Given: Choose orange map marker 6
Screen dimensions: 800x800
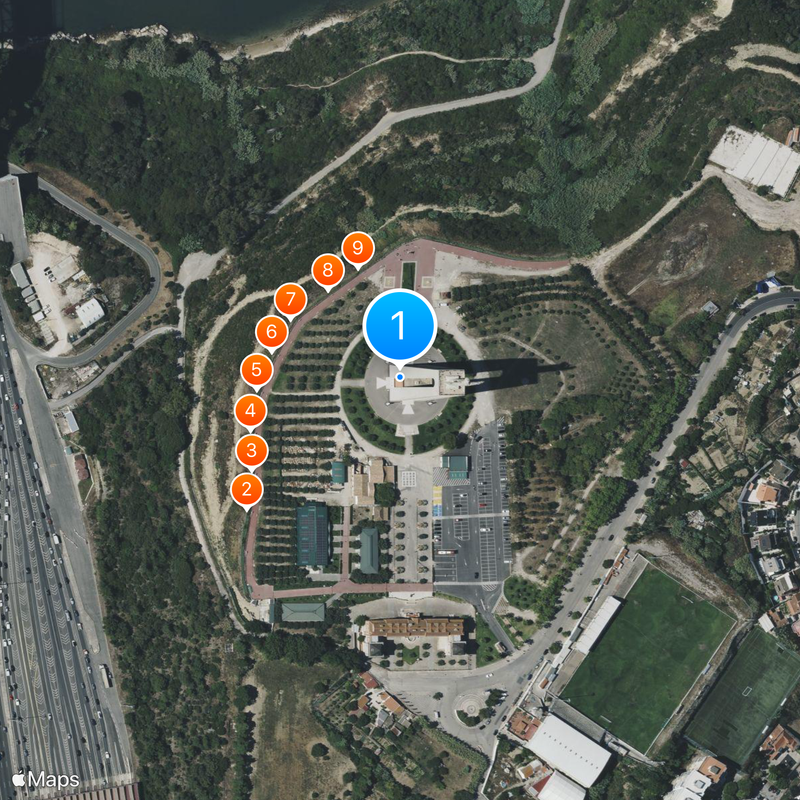Looking at the screenshot, I should click(x=271, y=331).
